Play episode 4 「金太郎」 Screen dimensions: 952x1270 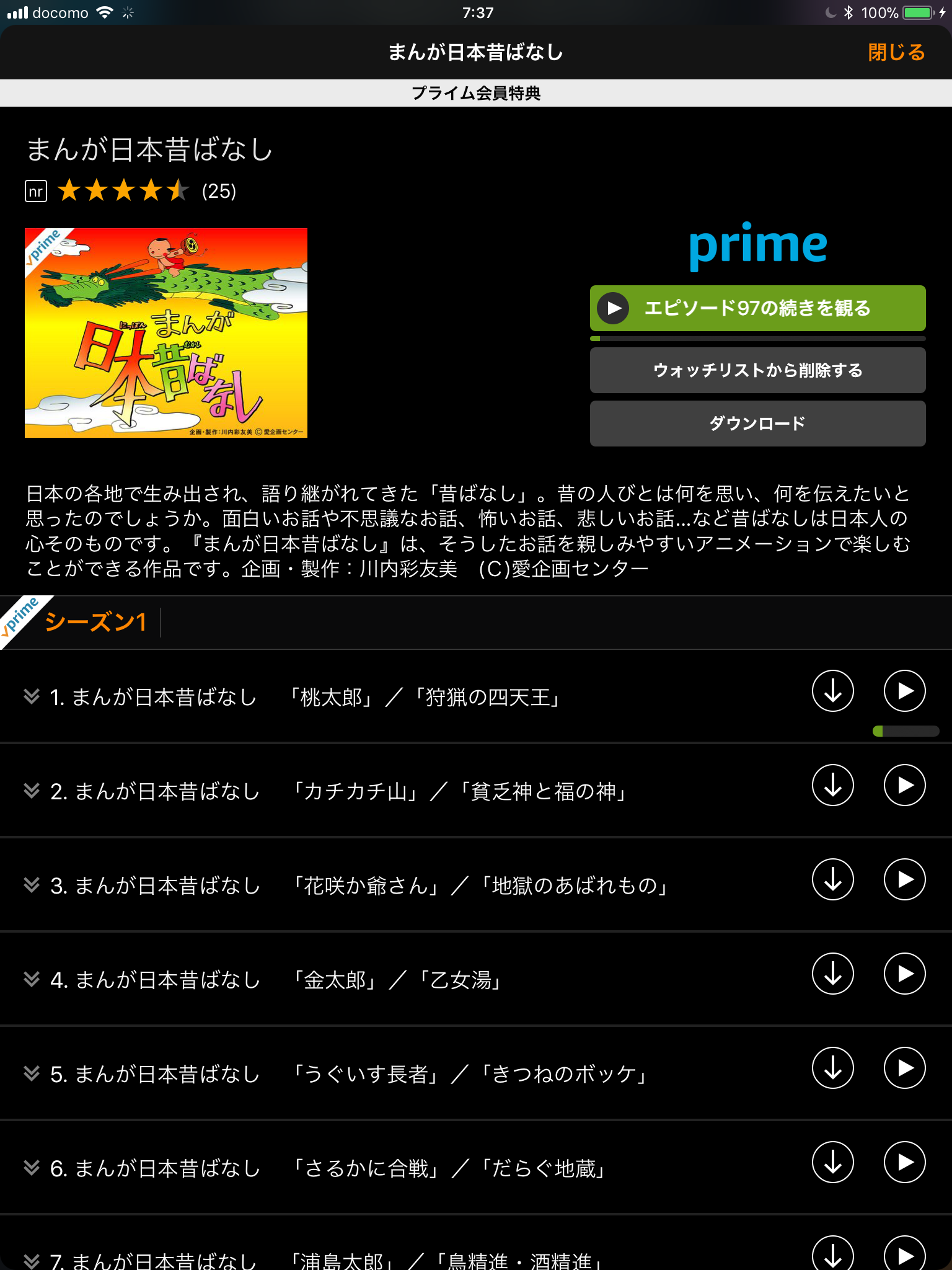coord(904,974)
